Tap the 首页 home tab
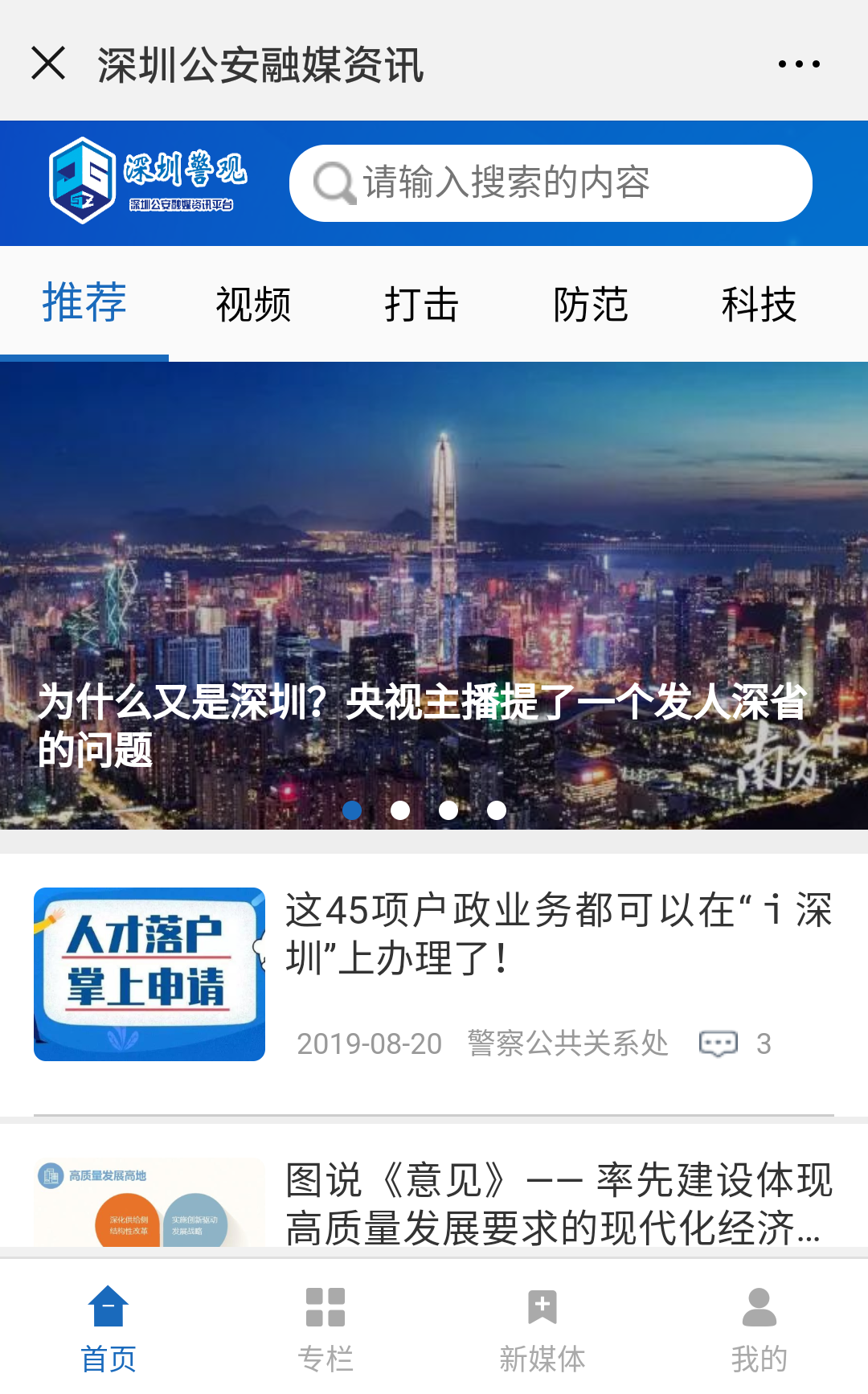 click(x=108, y=1328)
